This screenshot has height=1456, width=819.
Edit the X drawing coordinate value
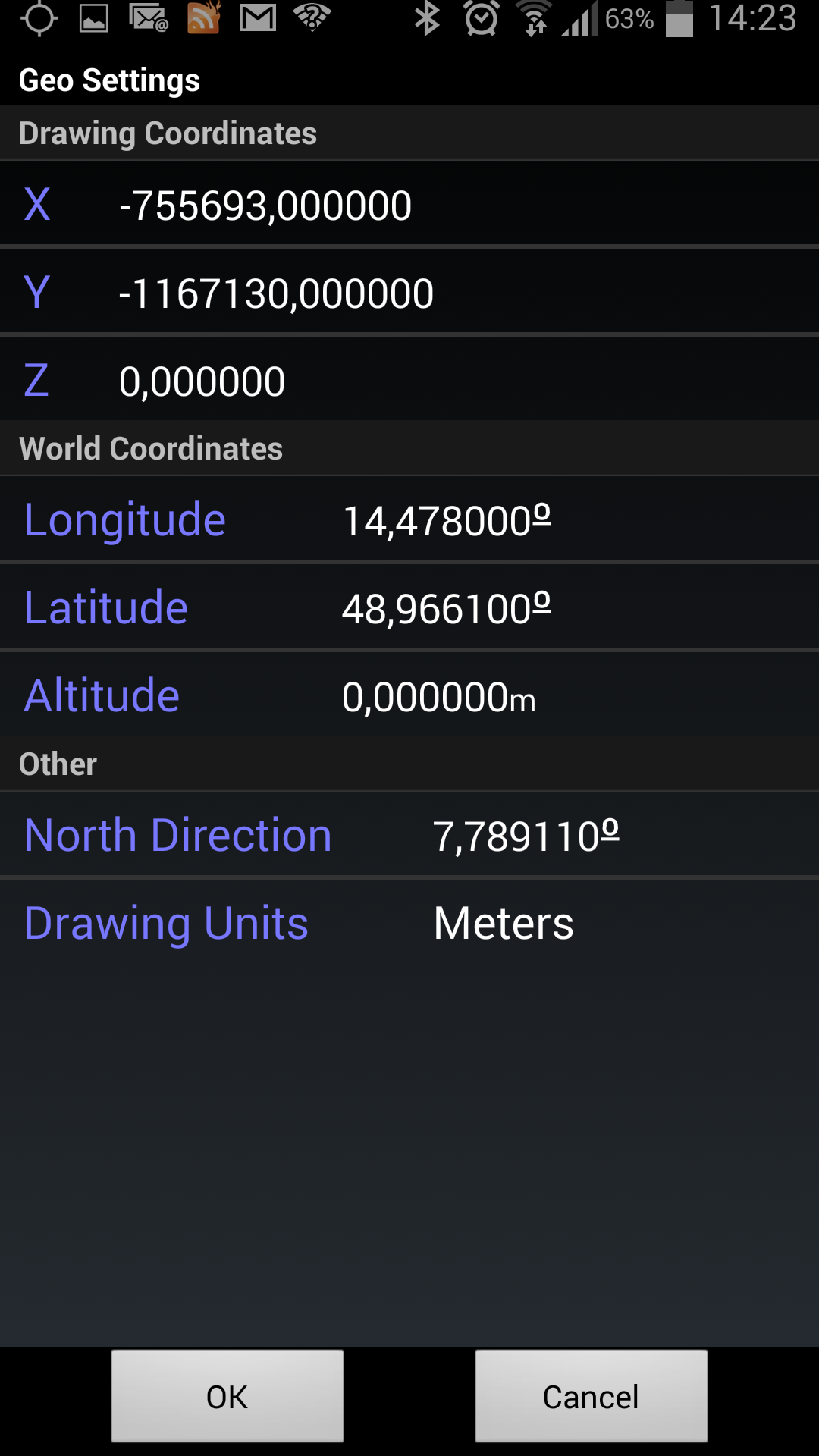coord(265,206)
